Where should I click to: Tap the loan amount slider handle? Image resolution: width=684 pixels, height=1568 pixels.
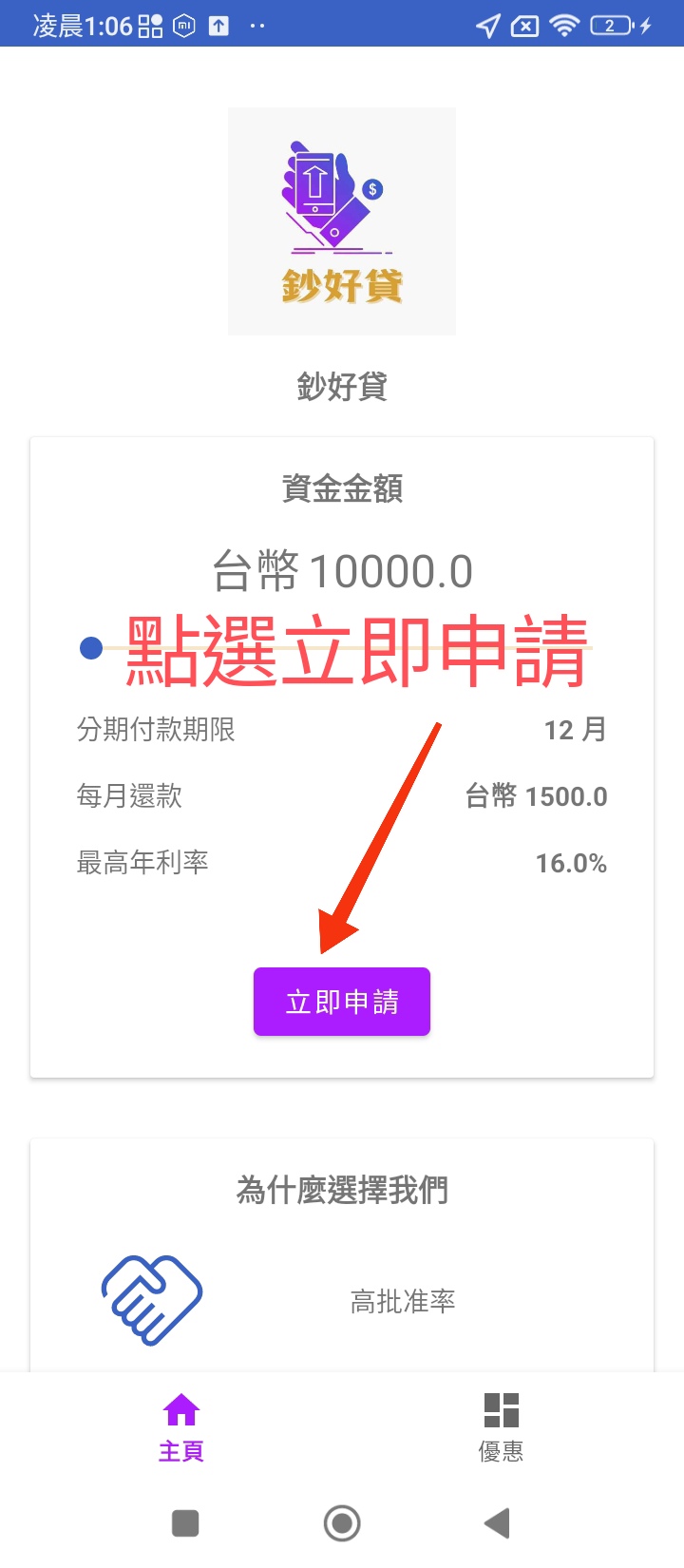[x=91, y=648]
